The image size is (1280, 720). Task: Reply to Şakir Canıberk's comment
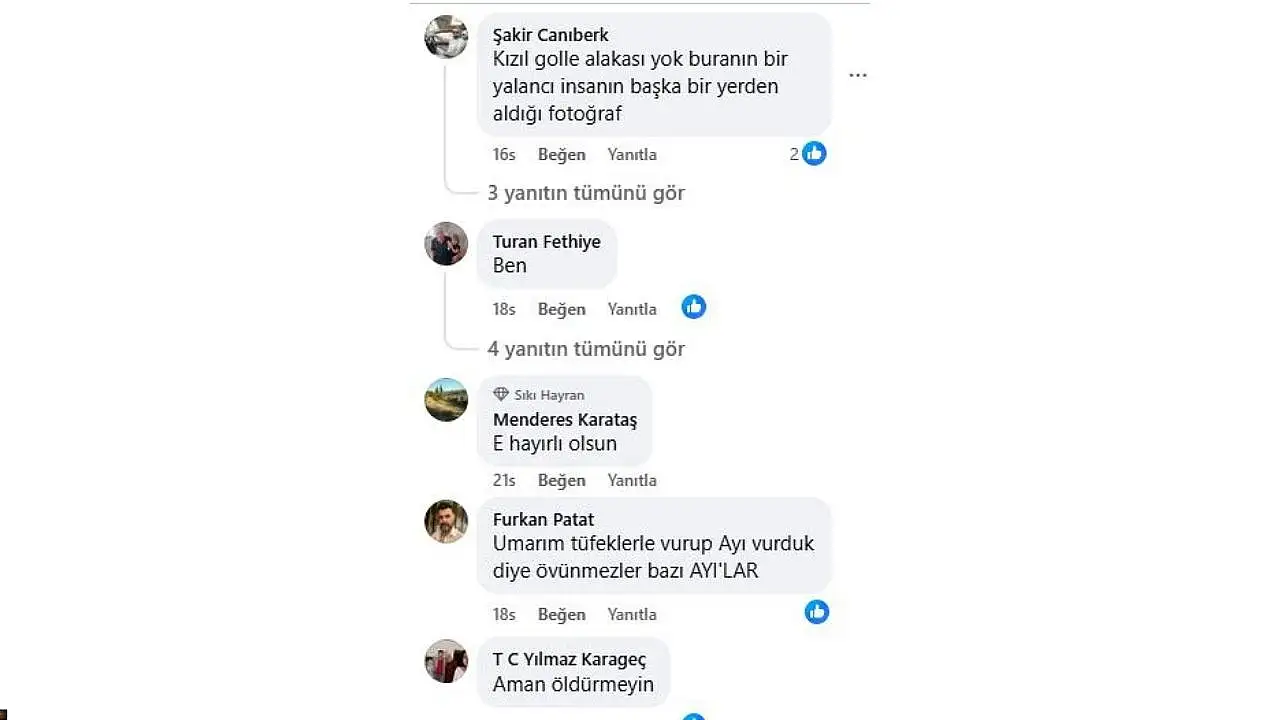tap(632, 155)
